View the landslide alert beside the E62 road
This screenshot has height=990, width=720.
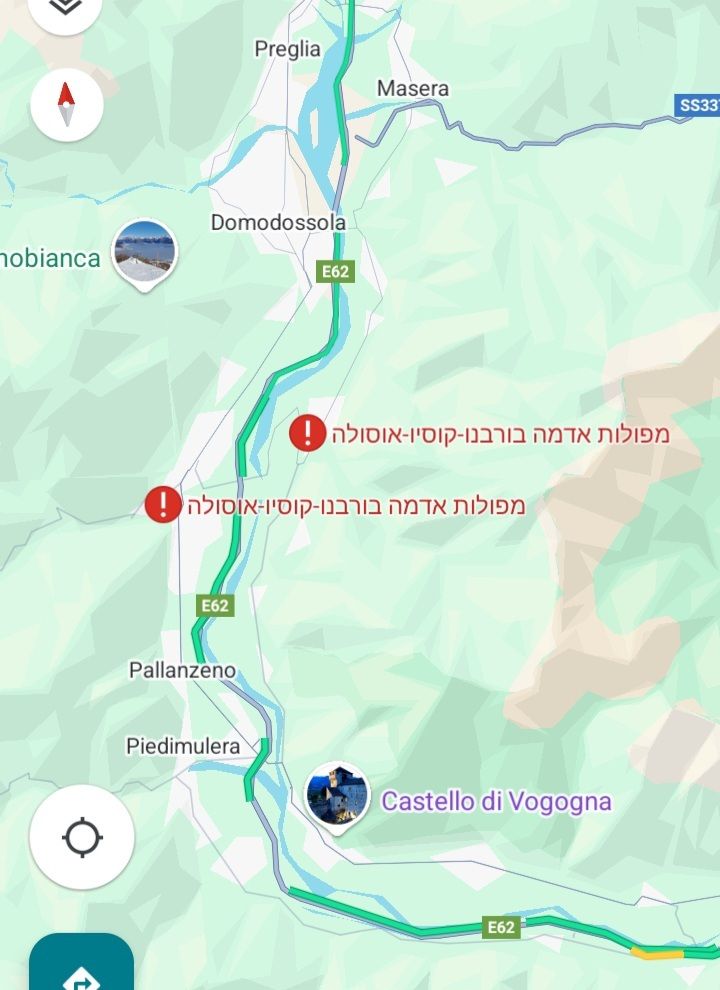[308, 433]
